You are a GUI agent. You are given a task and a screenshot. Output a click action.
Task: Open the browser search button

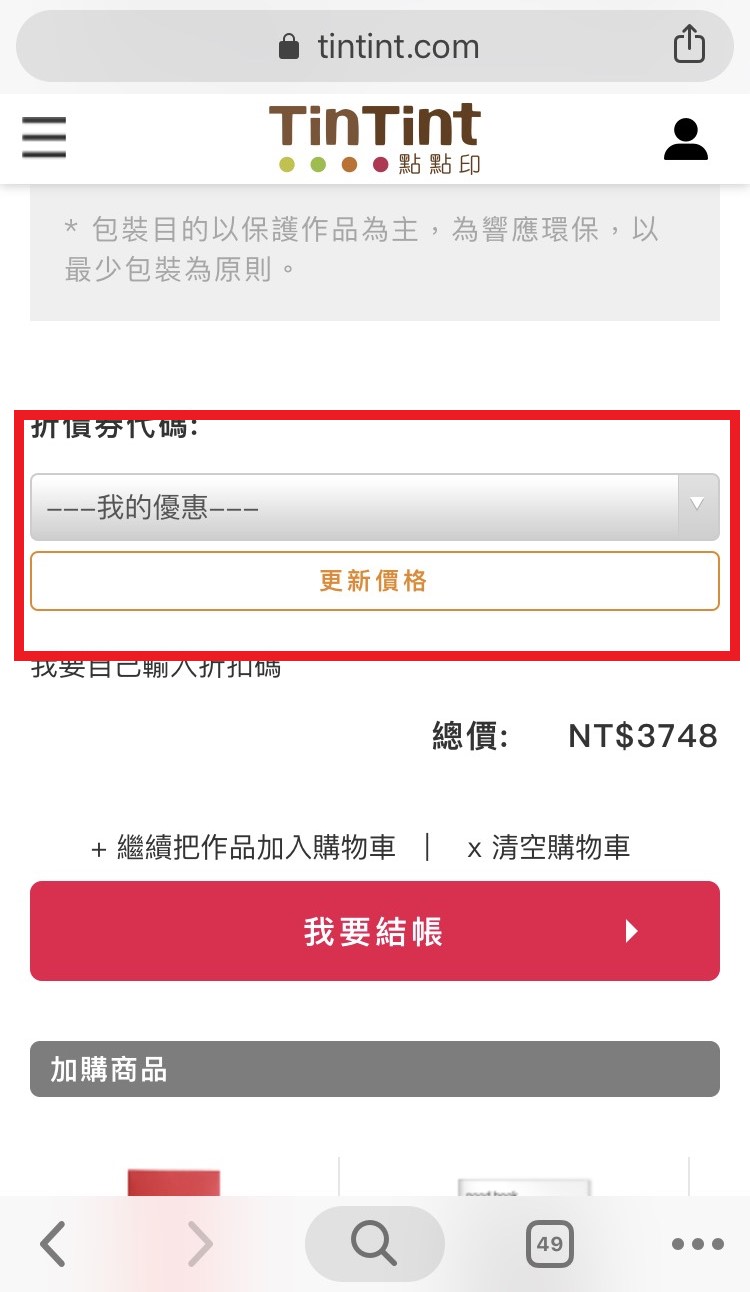point(375,1244)
